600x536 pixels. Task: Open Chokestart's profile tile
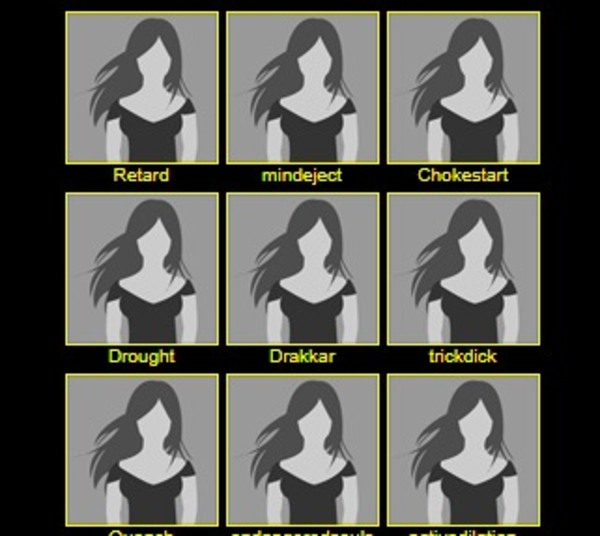(x=463, y=88)
